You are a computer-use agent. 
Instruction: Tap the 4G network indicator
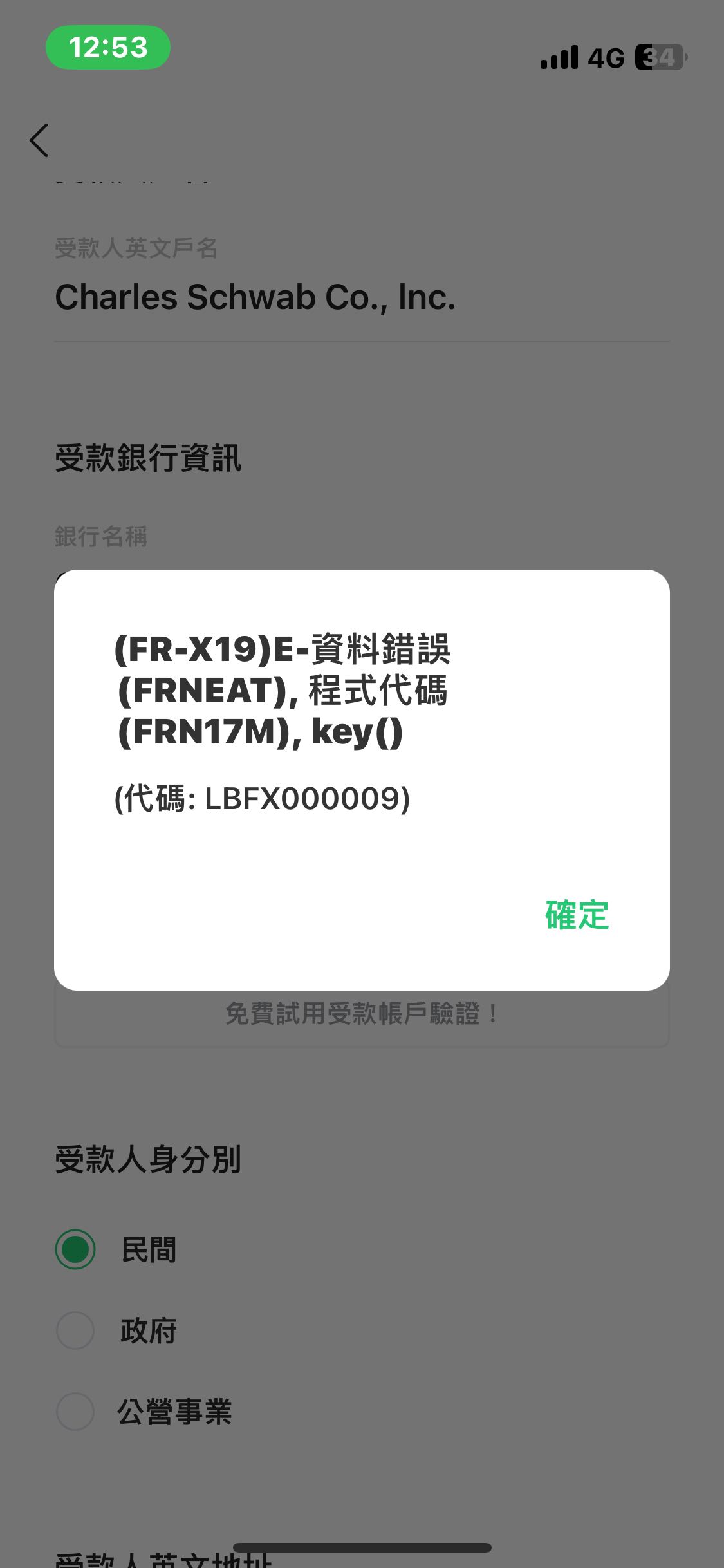point(606,59)
